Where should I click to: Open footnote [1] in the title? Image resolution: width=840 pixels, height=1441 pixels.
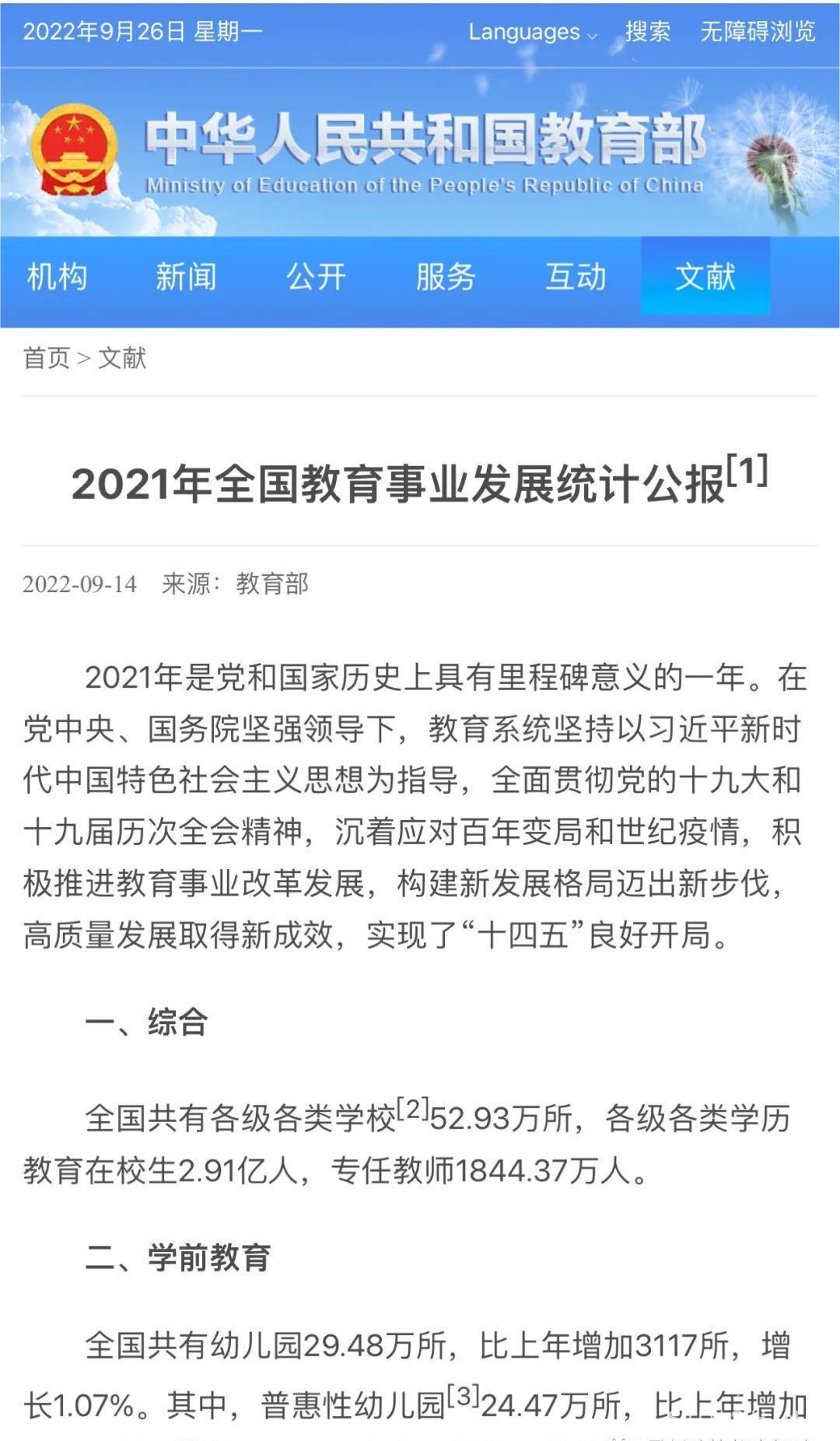(x=747, y=471)
